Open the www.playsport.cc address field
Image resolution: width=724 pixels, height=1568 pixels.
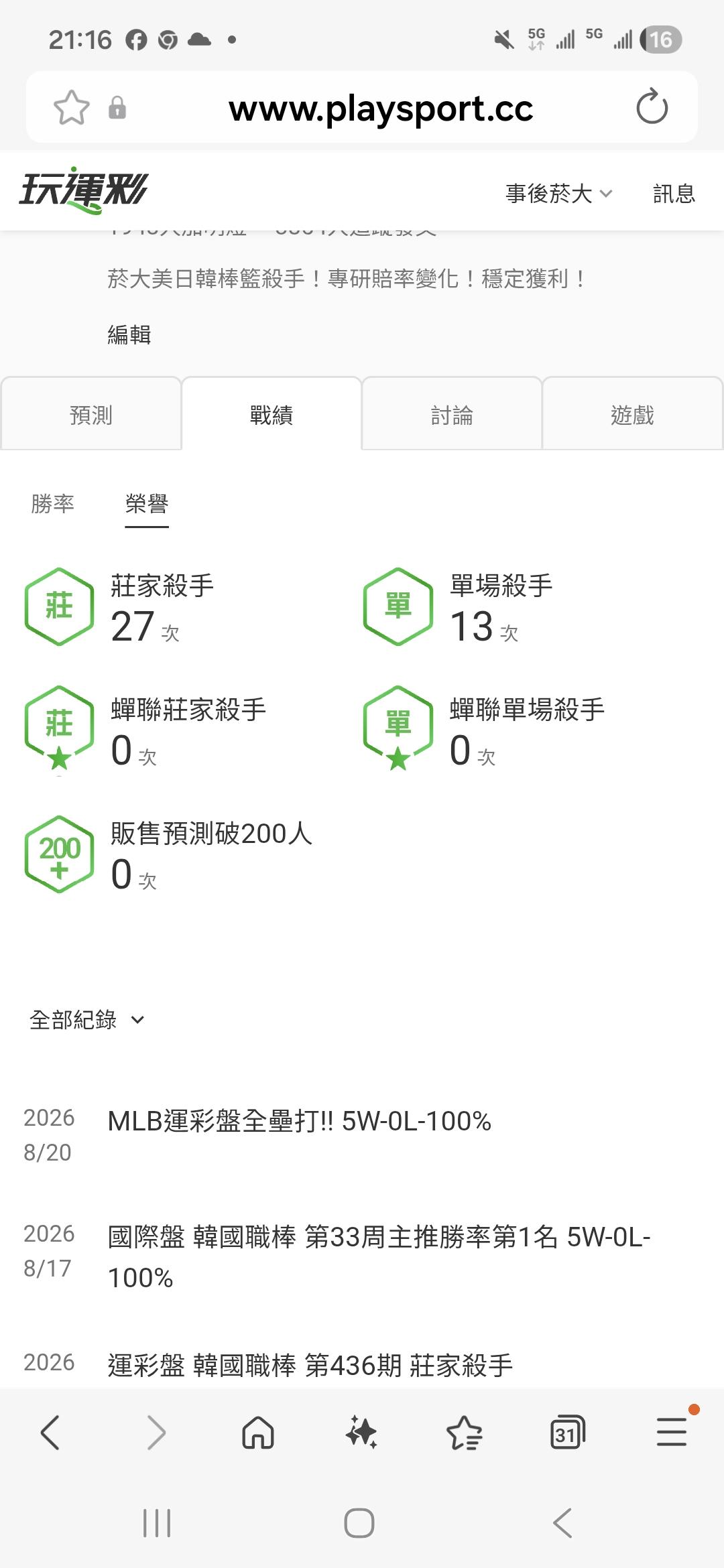coord(380,108)
